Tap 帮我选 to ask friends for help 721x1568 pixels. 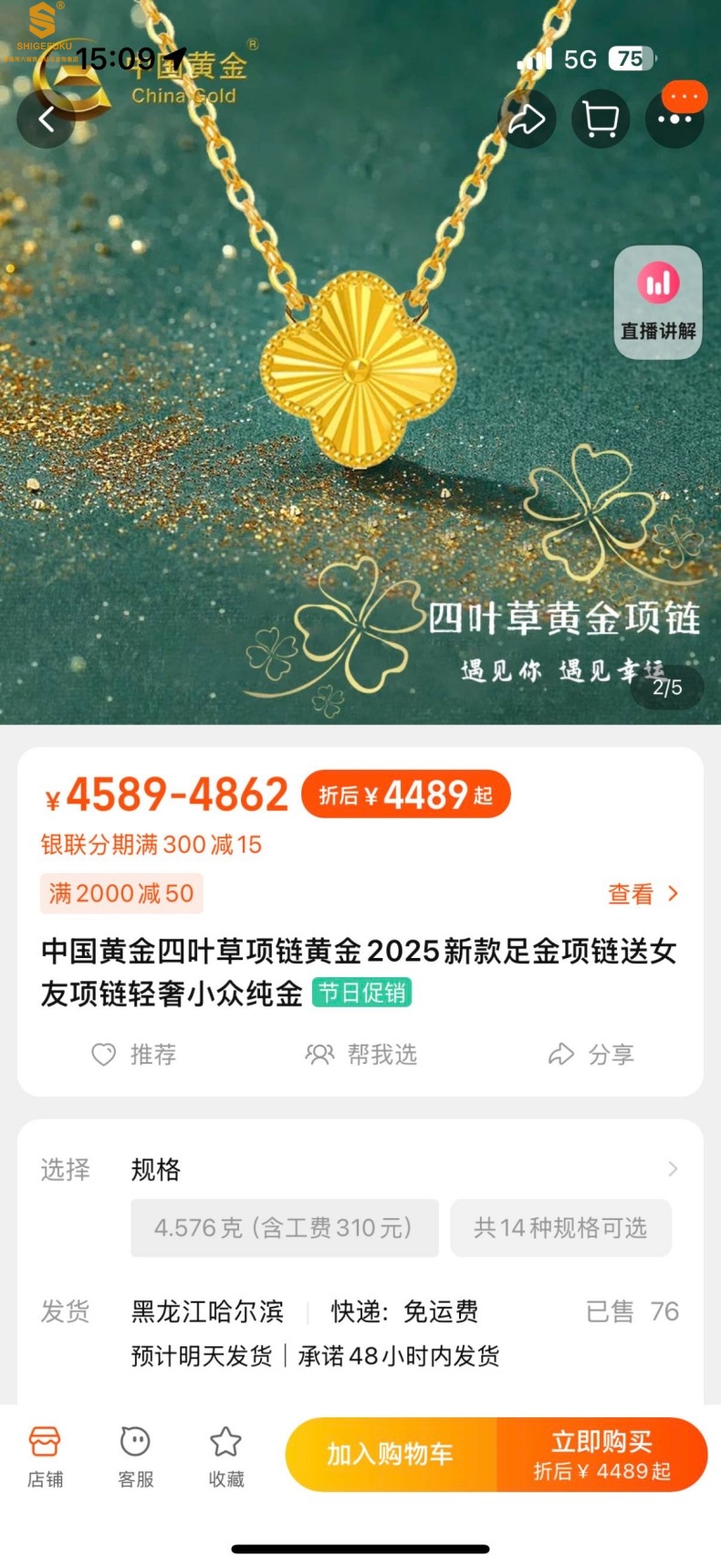[x=361, y=1055]
